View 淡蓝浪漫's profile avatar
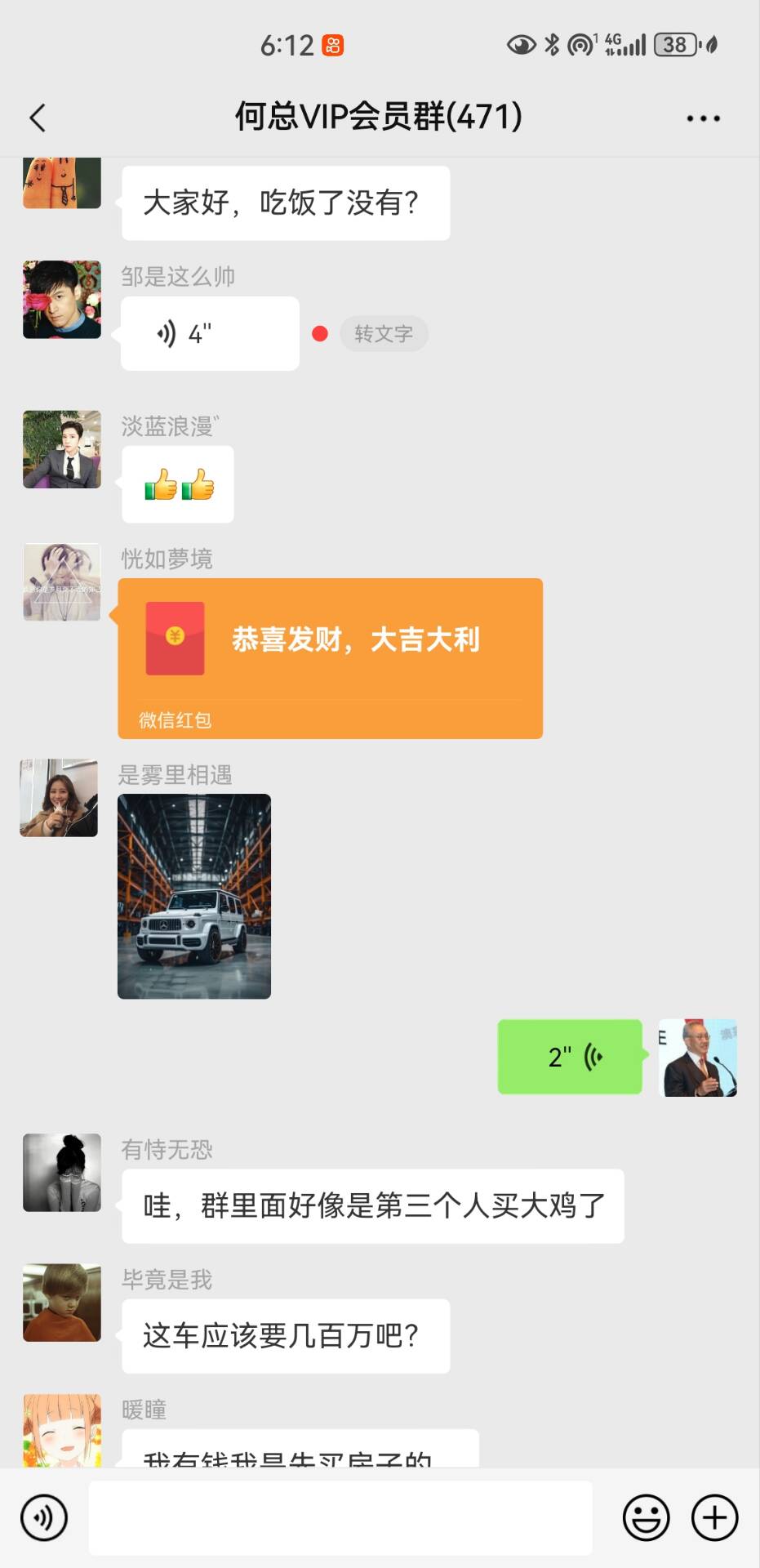The image size is (760, 1568). [62, 449]
